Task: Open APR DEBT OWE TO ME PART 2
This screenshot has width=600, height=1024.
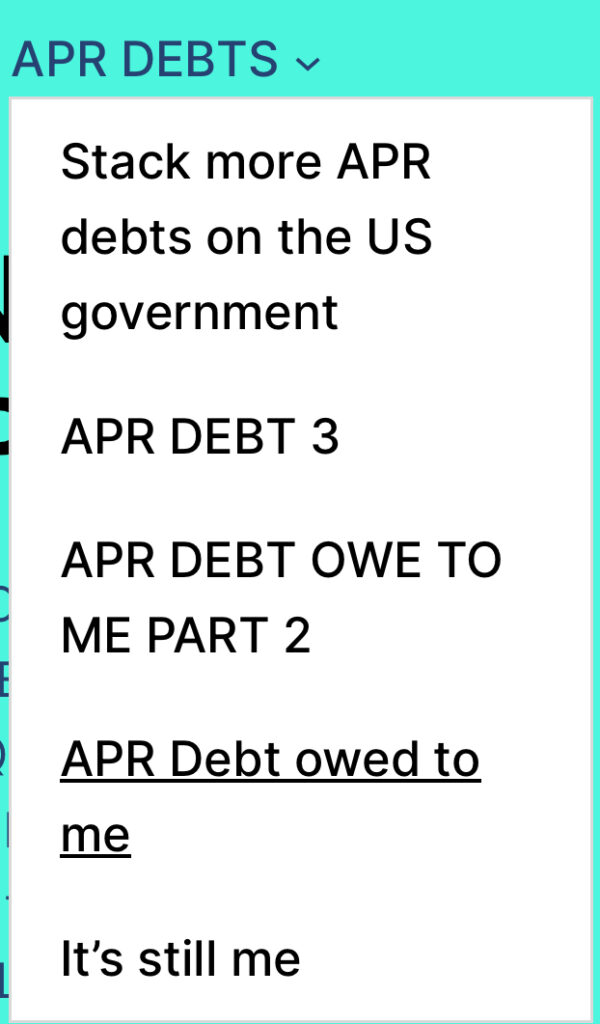Action: (x=281, y=598)
